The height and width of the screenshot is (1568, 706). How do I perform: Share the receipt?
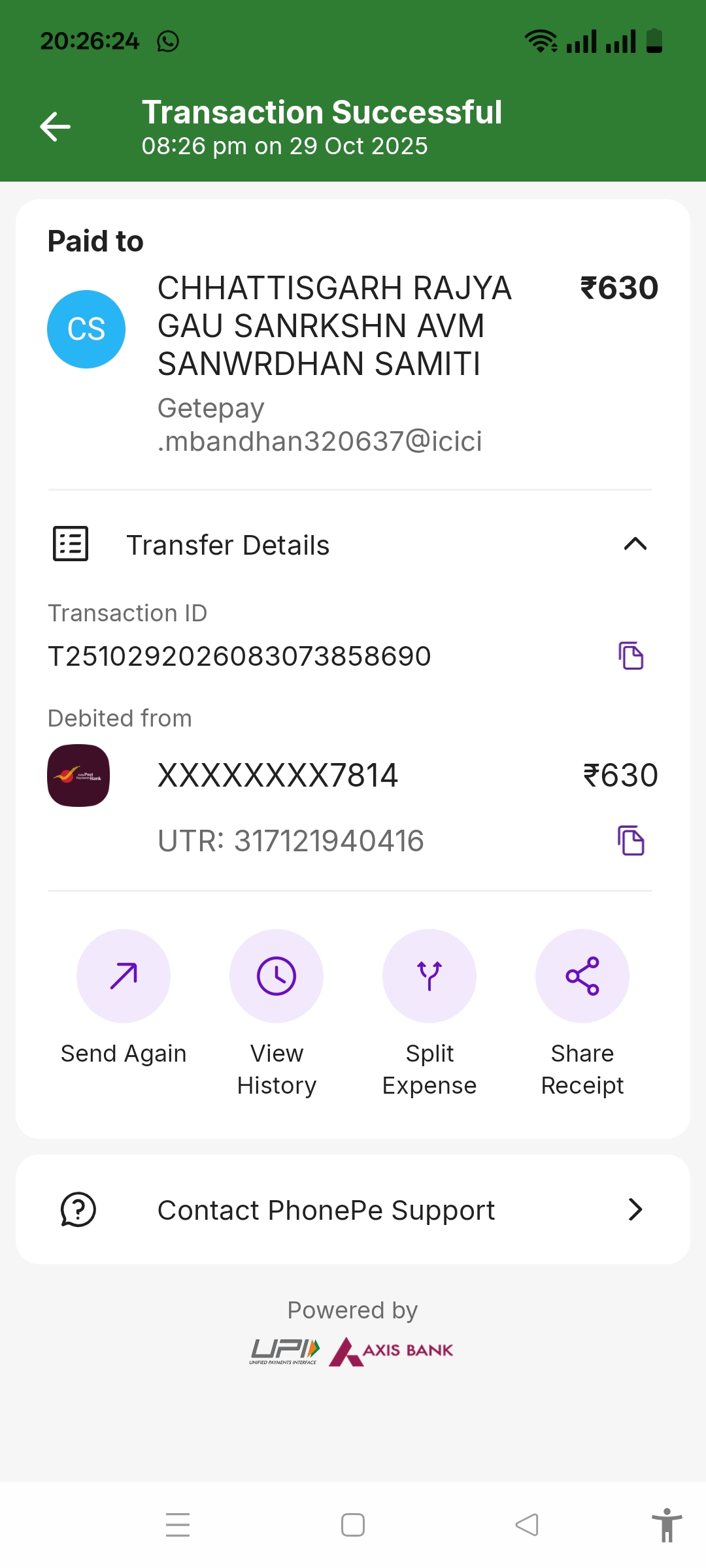point(582,976)
